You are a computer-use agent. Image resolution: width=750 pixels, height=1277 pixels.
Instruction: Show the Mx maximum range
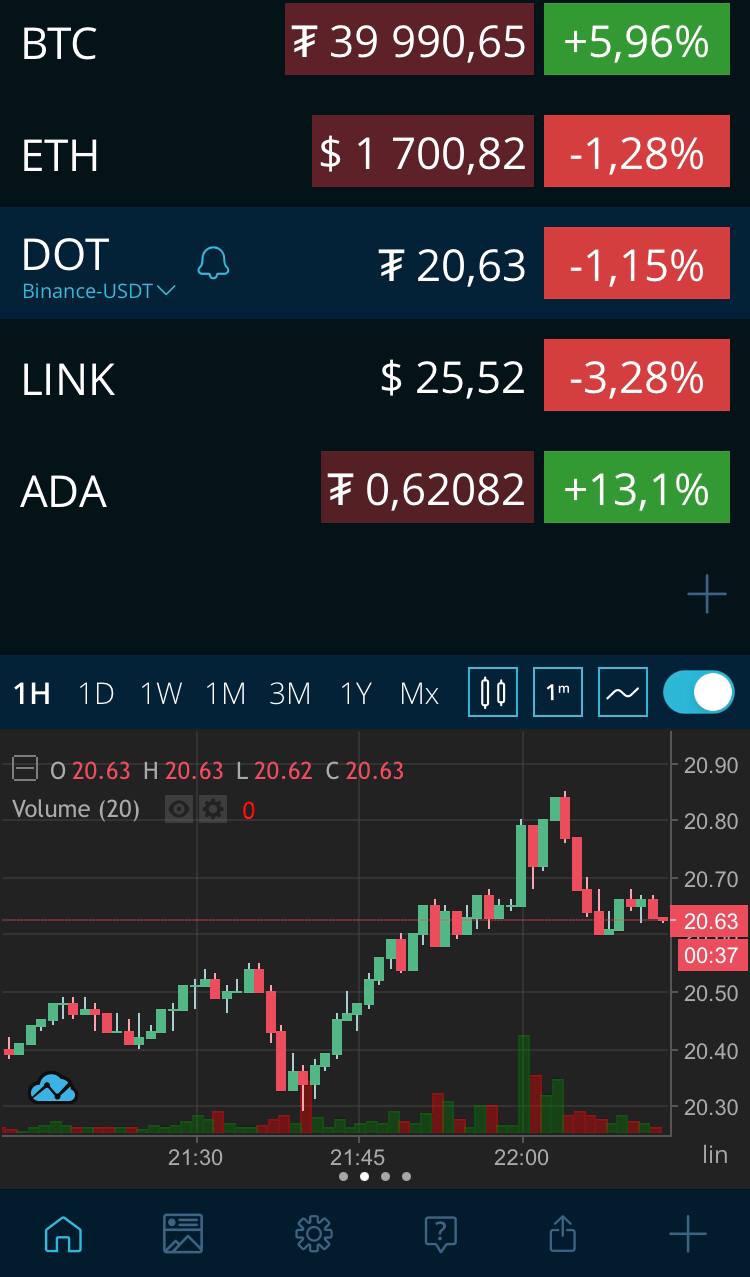tap(419, 693)
